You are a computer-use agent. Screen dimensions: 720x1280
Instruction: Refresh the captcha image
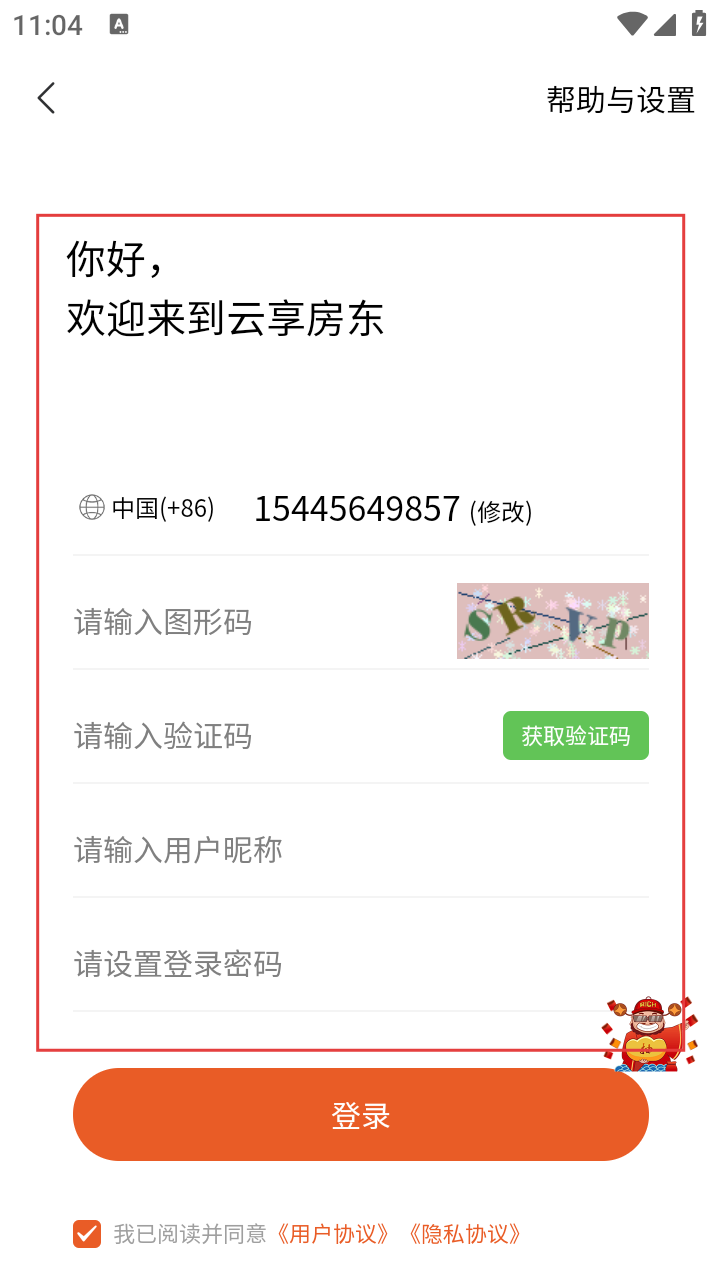[x=552, y=621]
